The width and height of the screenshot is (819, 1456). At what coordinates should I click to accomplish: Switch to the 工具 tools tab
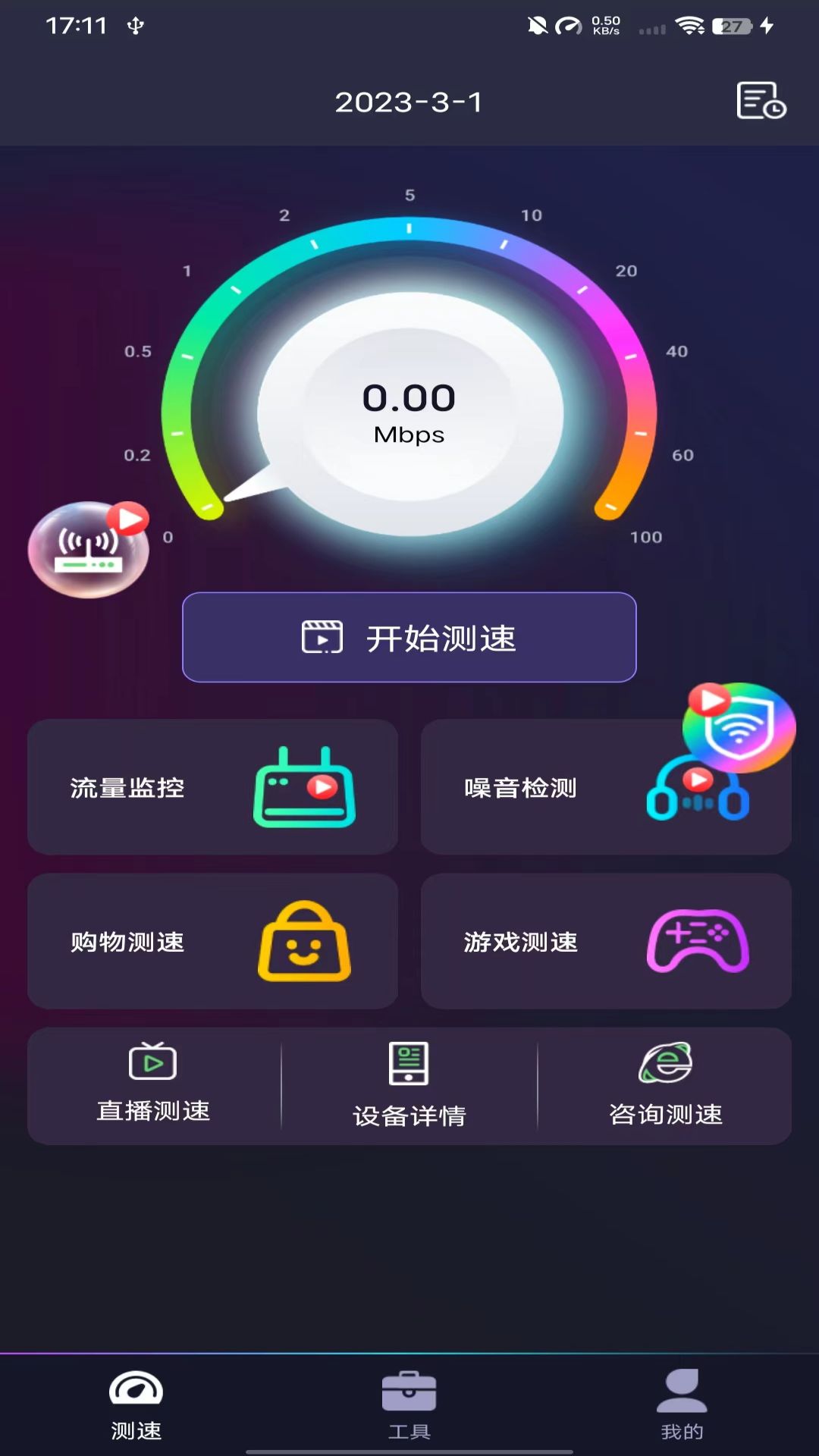coord(409,1406)
